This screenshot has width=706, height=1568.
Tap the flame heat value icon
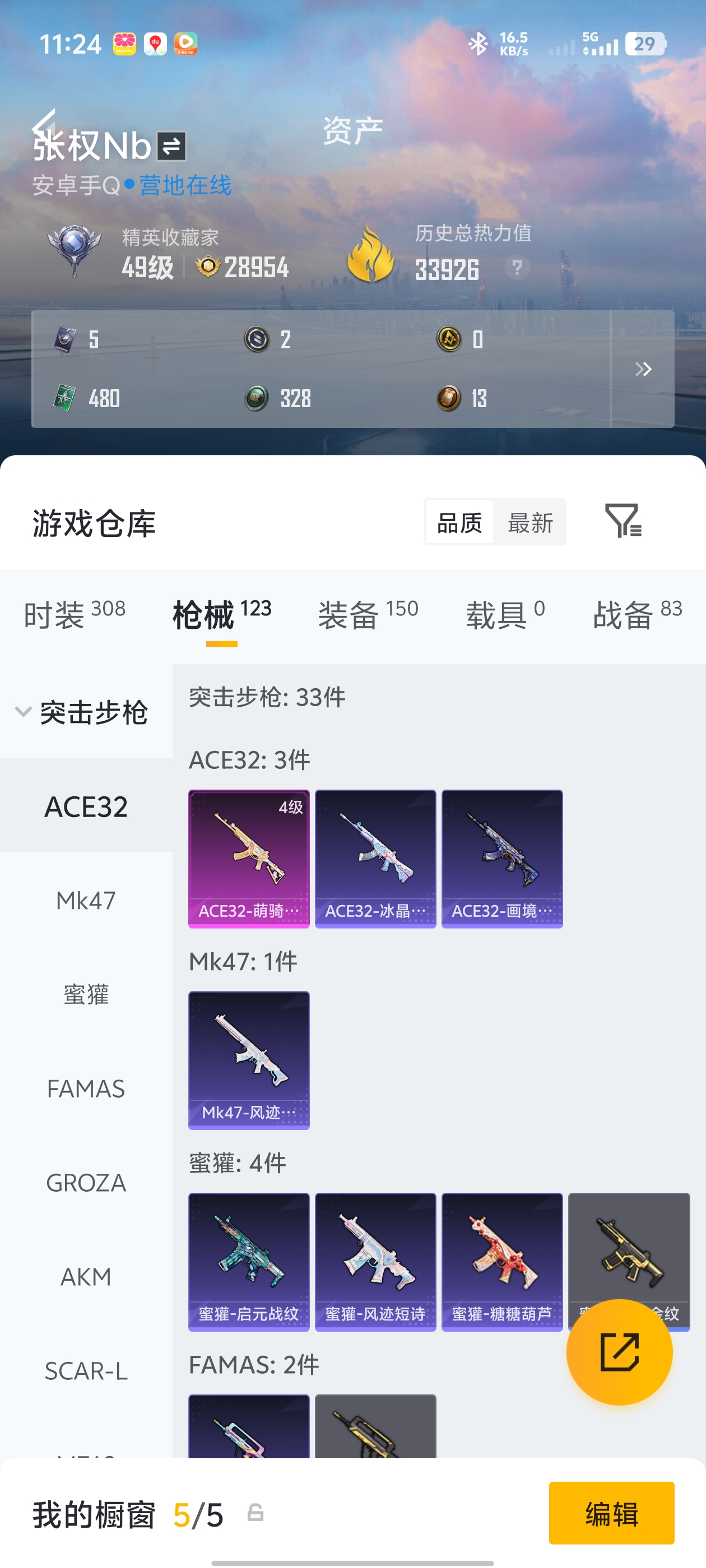[370, 256]
